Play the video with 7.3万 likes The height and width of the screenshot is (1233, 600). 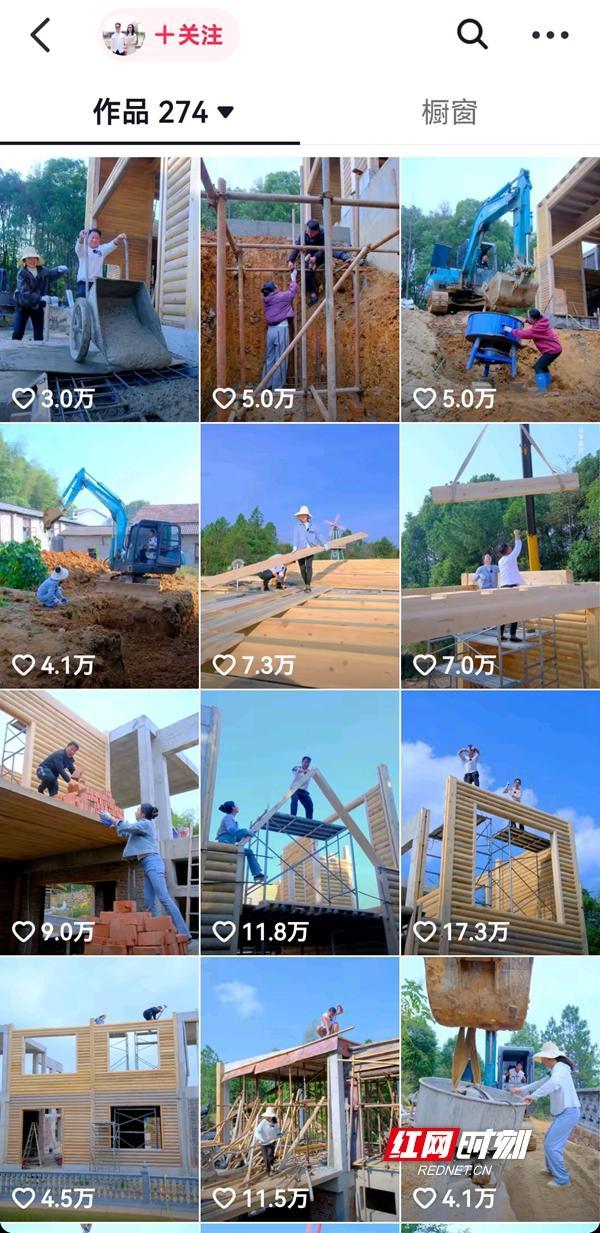click(x=299, y=555)
